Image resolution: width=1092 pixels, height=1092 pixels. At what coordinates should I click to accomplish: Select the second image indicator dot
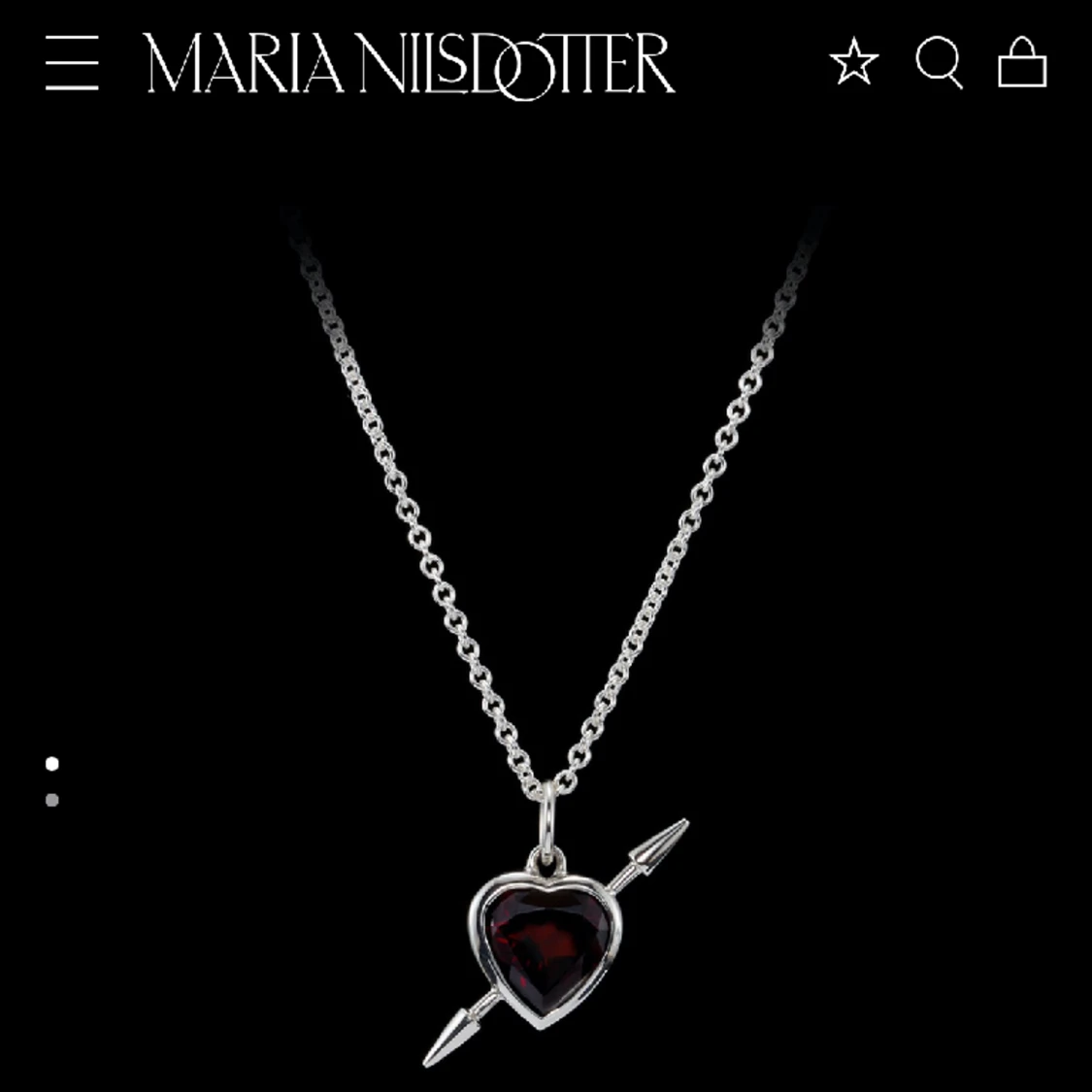click(x=52, y=800)
